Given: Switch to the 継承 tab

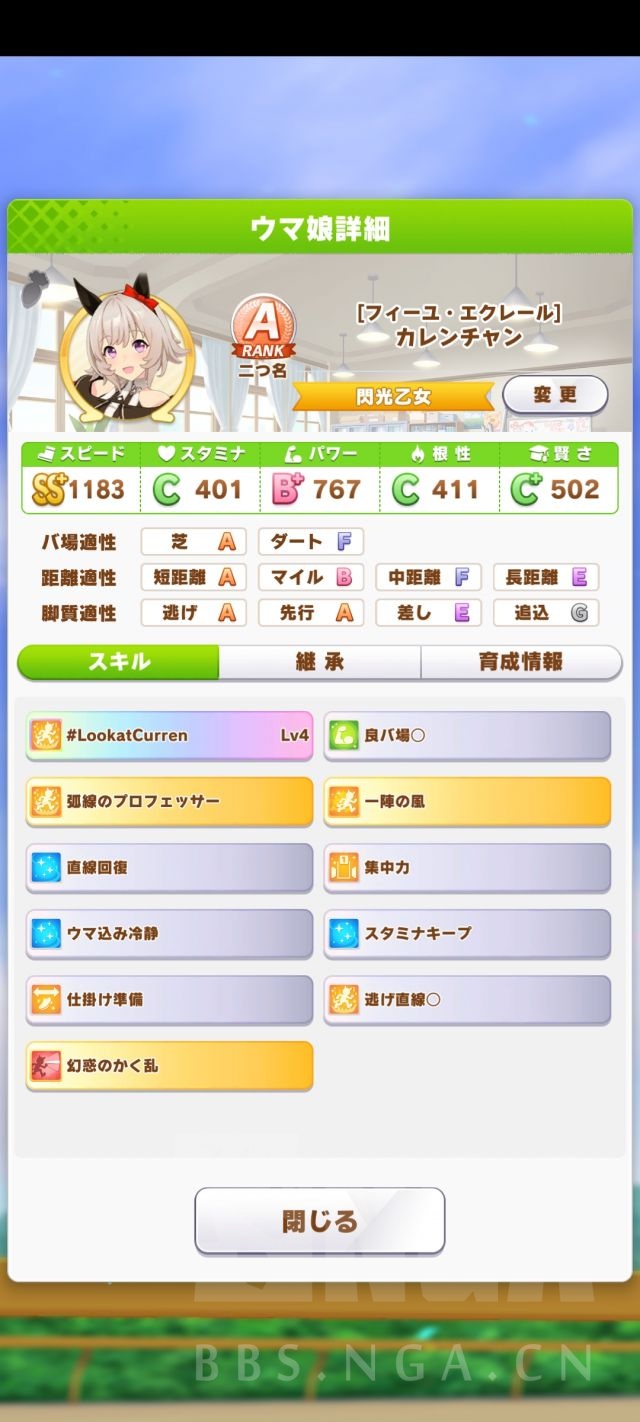Looking at the screenshot, I should (x=320, y=662).
